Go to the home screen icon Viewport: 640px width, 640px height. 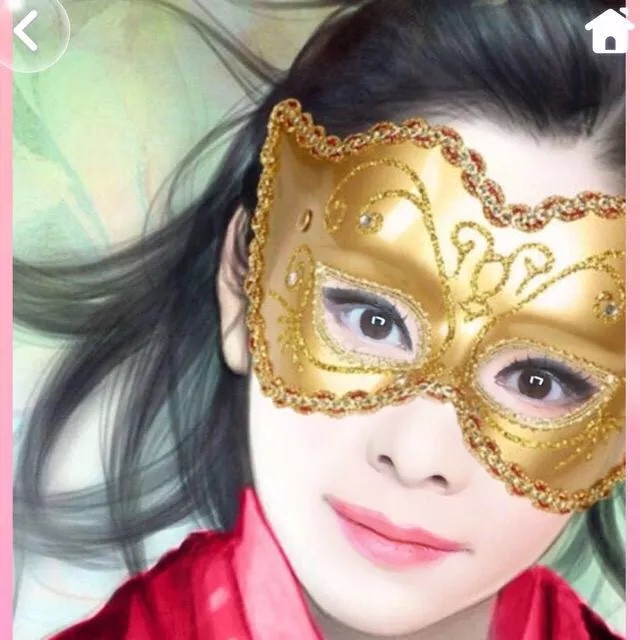(x=608, y=30)
